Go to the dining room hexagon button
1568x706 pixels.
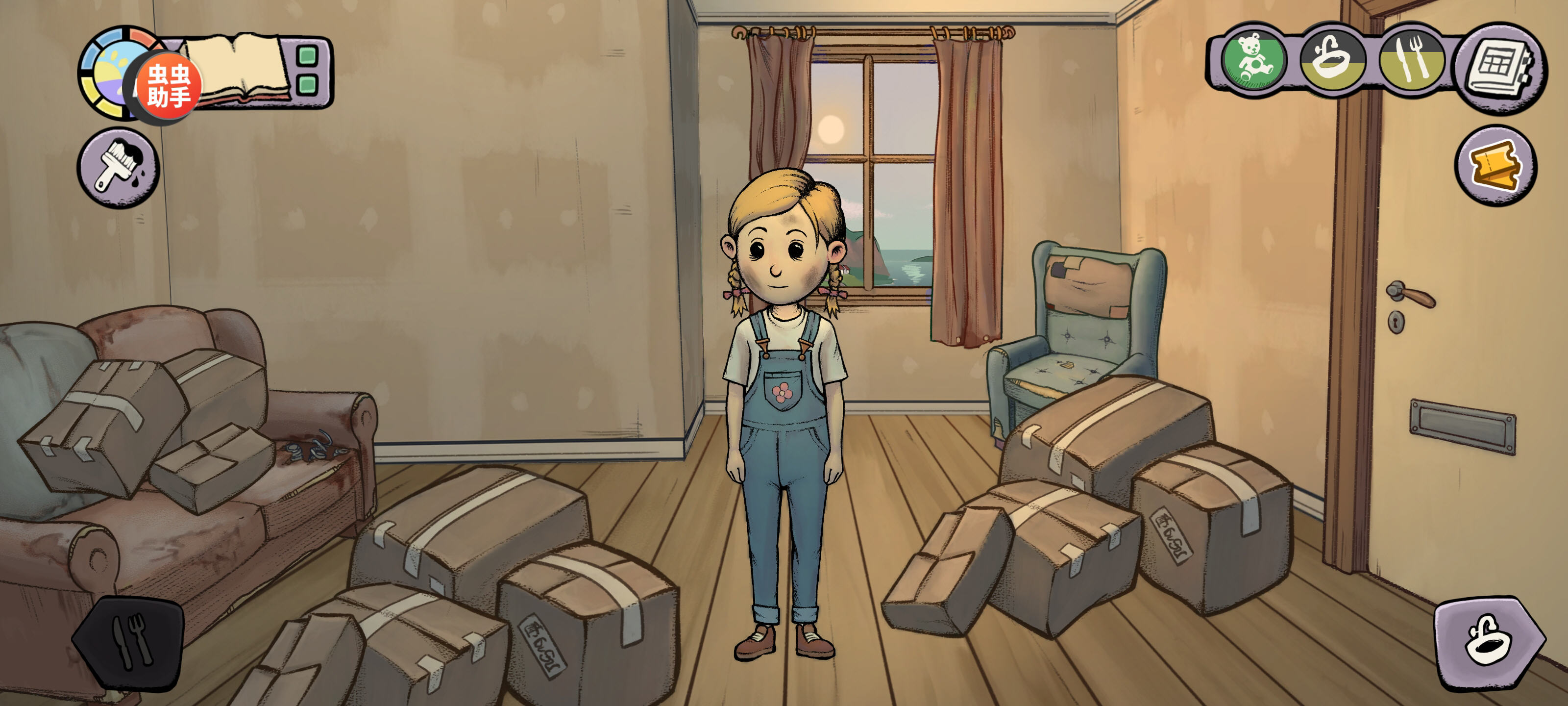click(x=129, y=642)
